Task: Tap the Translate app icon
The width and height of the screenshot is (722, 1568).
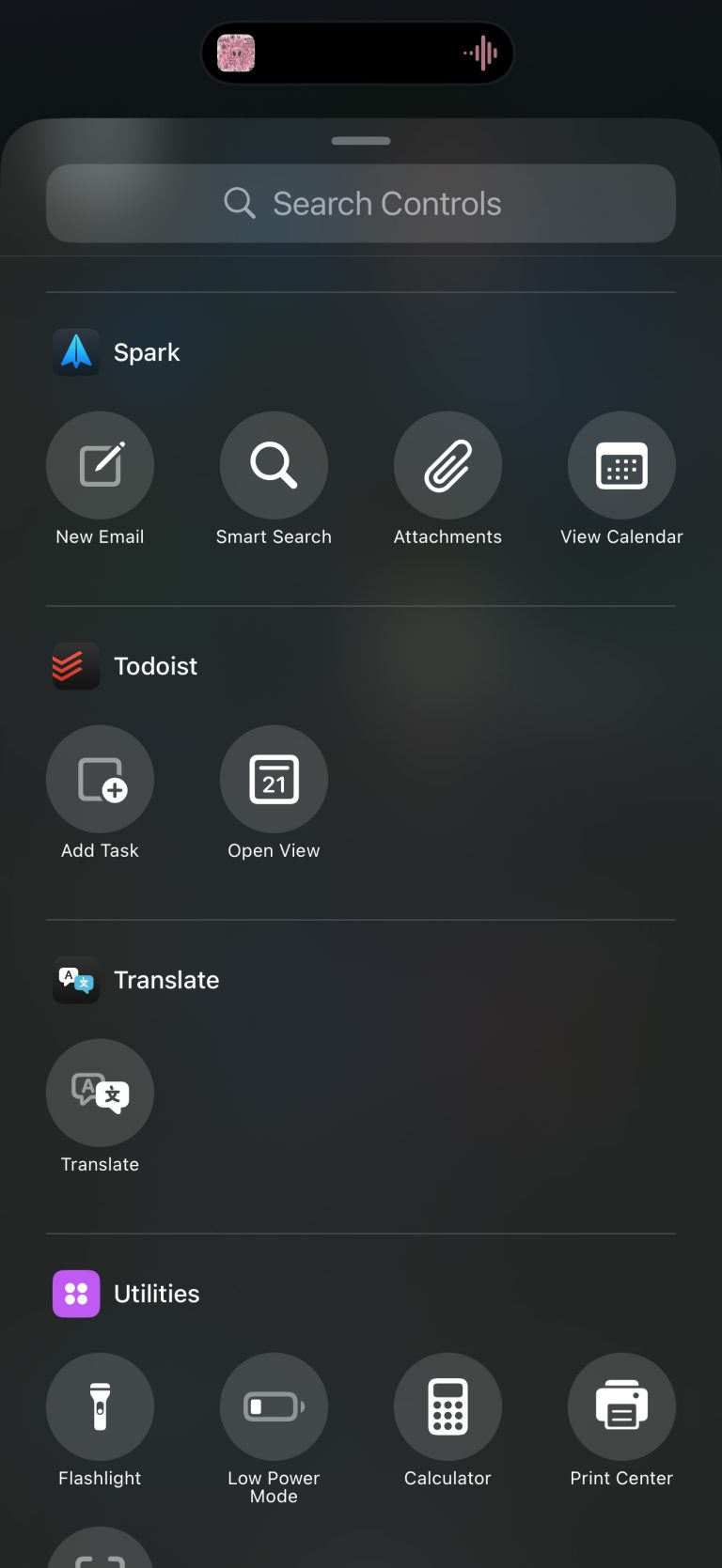Action: pos(75,980)
